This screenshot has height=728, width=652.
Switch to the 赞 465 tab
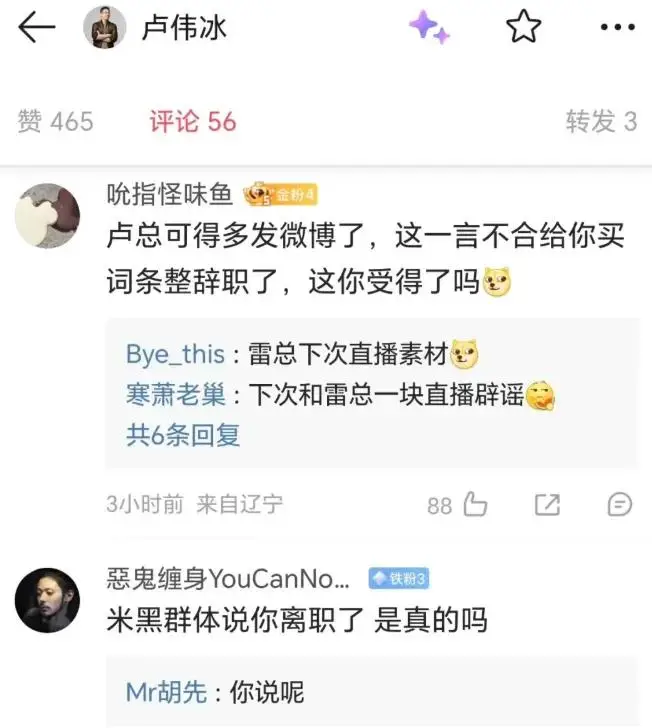[x=55, y=122]
